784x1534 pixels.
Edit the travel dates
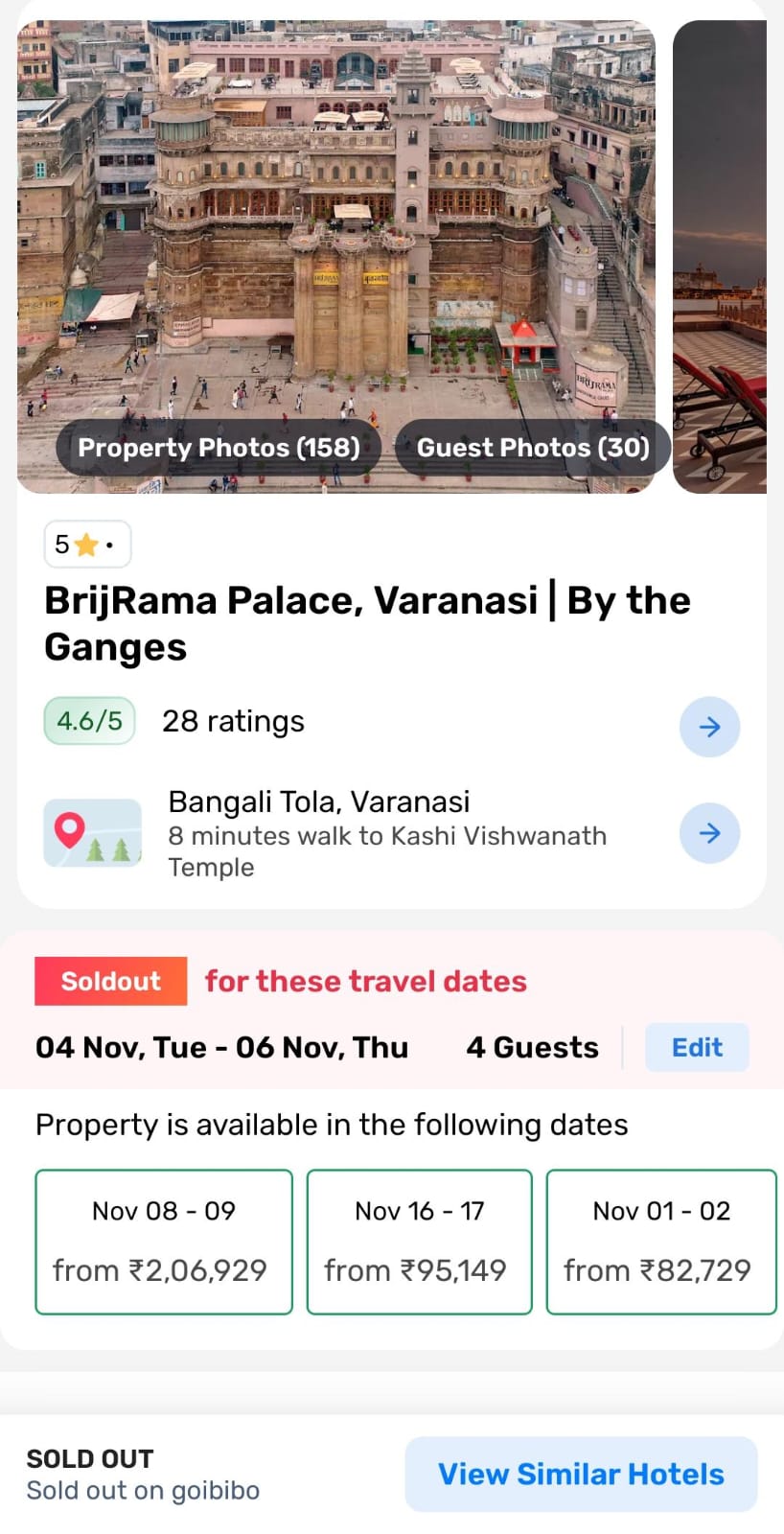tap(697, 1047)
